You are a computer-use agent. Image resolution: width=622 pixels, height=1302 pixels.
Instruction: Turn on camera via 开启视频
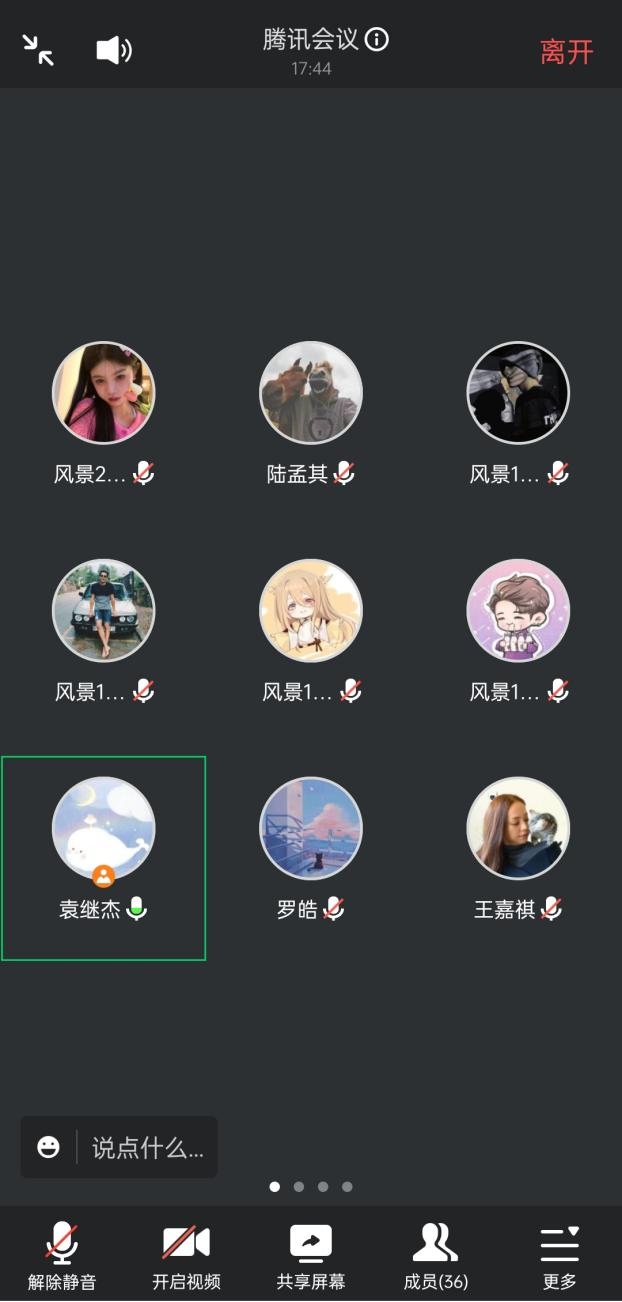pos(186,1255)
